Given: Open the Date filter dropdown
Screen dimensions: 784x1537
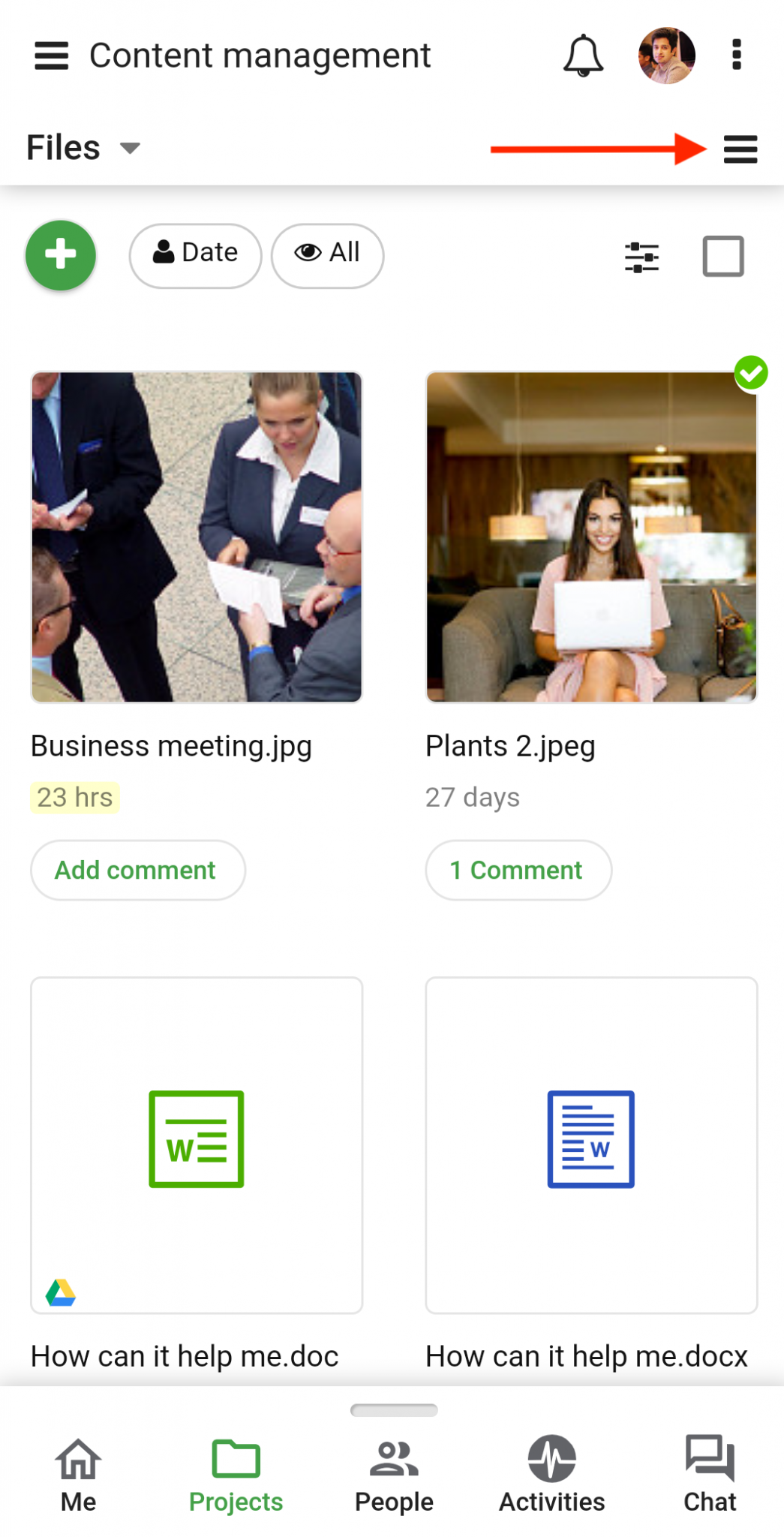Looking at the screenshot, I should point(195,254).
